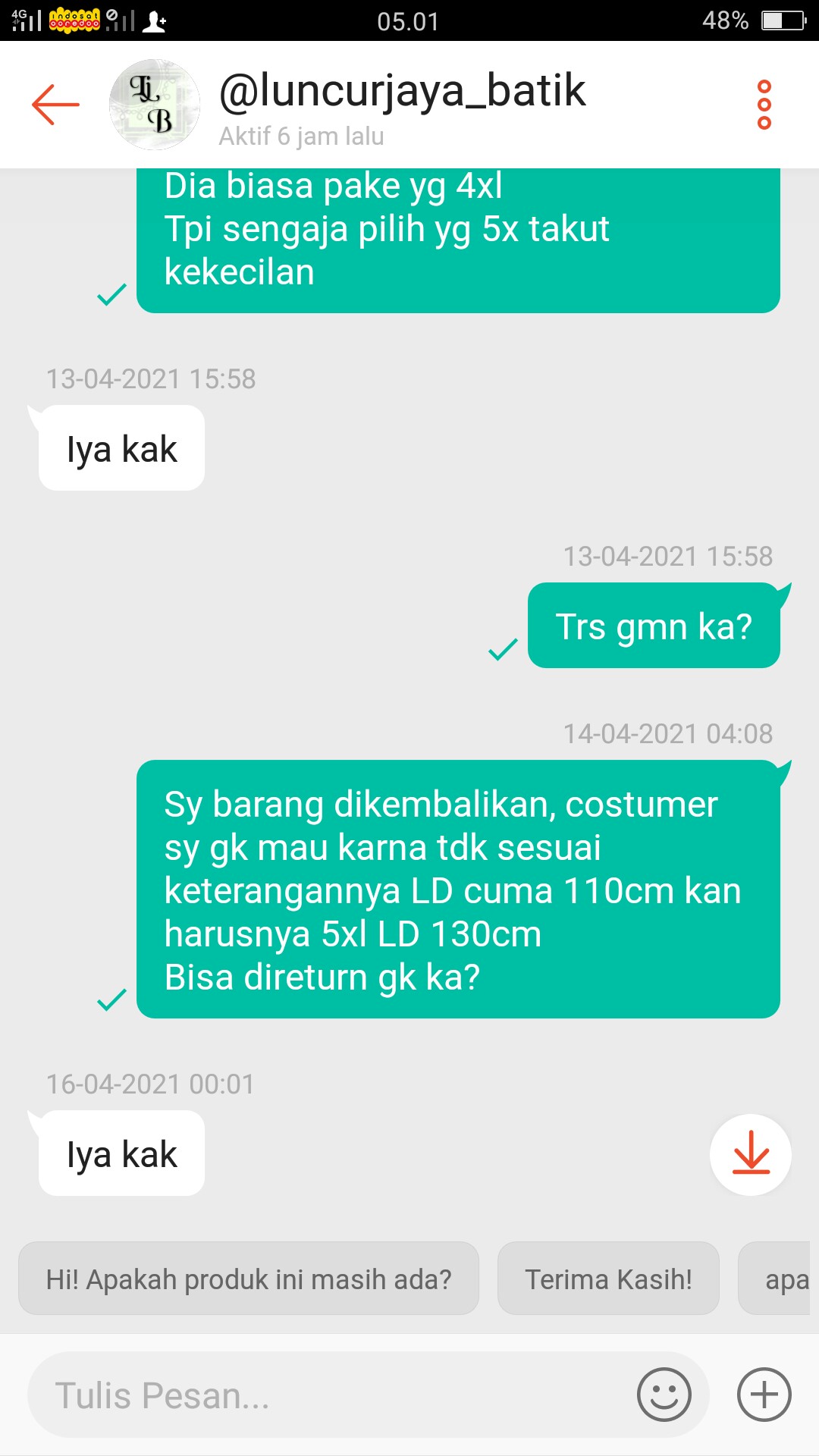Click the notification icon in the status bar

(x=155, y=20)
